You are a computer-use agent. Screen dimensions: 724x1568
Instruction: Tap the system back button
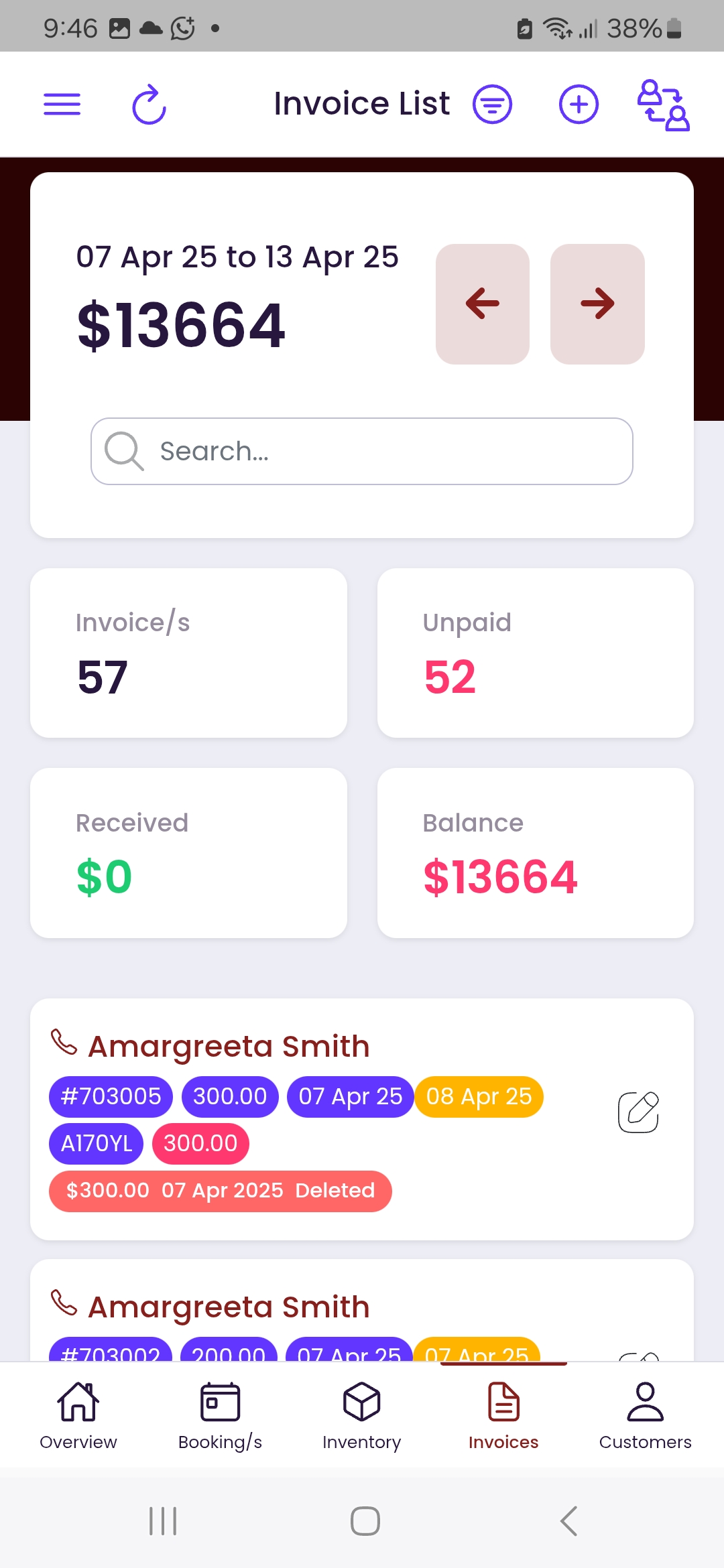pyautogui.click(x=568, y=1521)
